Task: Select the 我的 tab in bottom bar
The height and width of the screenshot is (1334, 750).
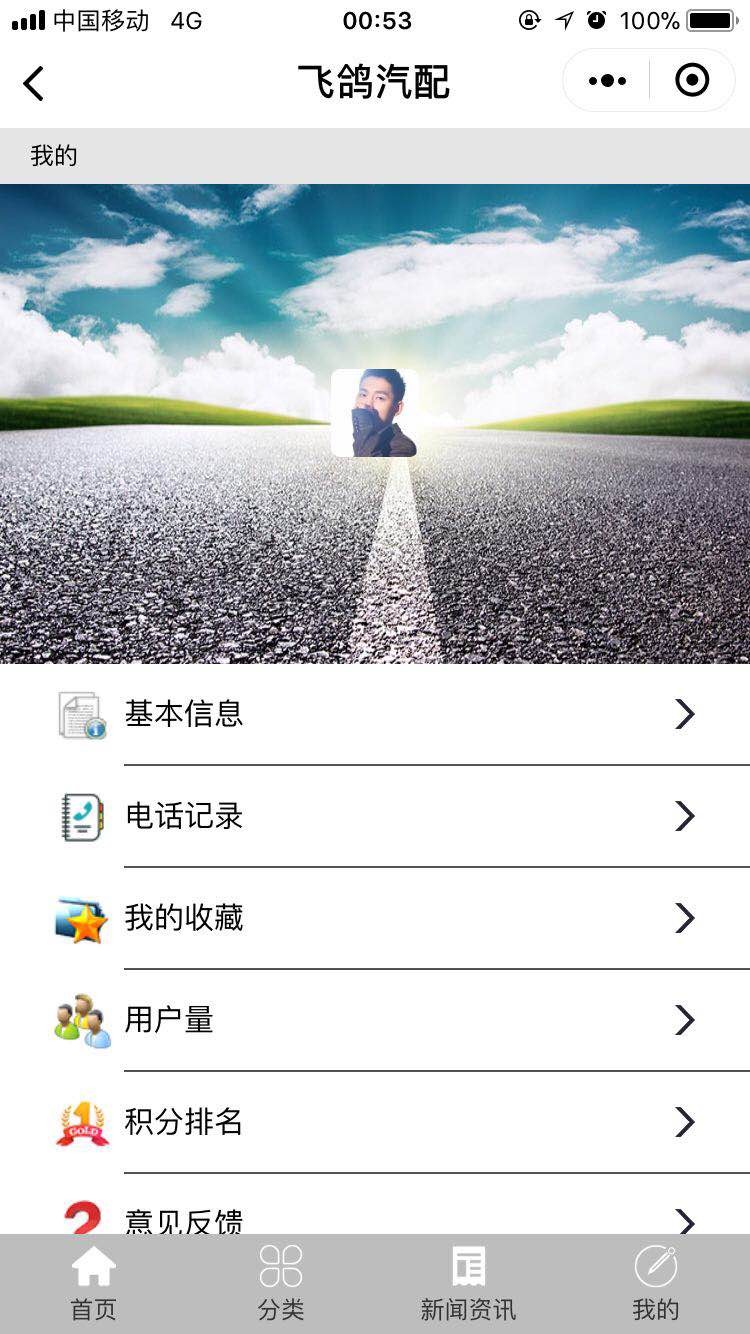Action: click(656, 1284)
